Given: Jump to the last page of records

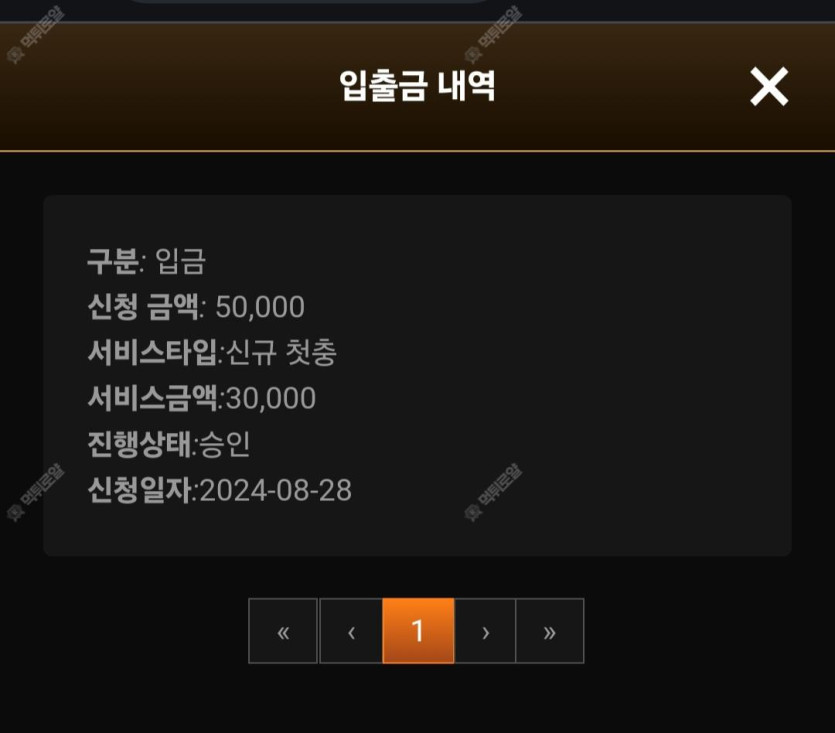Looking at the screenshot, I should click(x=549, y=631).
